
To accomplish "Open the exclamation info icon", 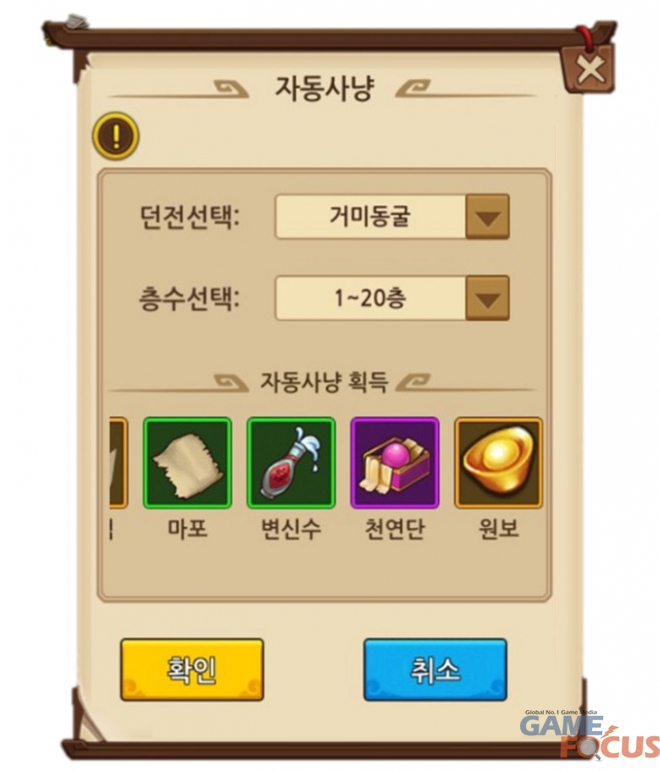I will point(116,136).
